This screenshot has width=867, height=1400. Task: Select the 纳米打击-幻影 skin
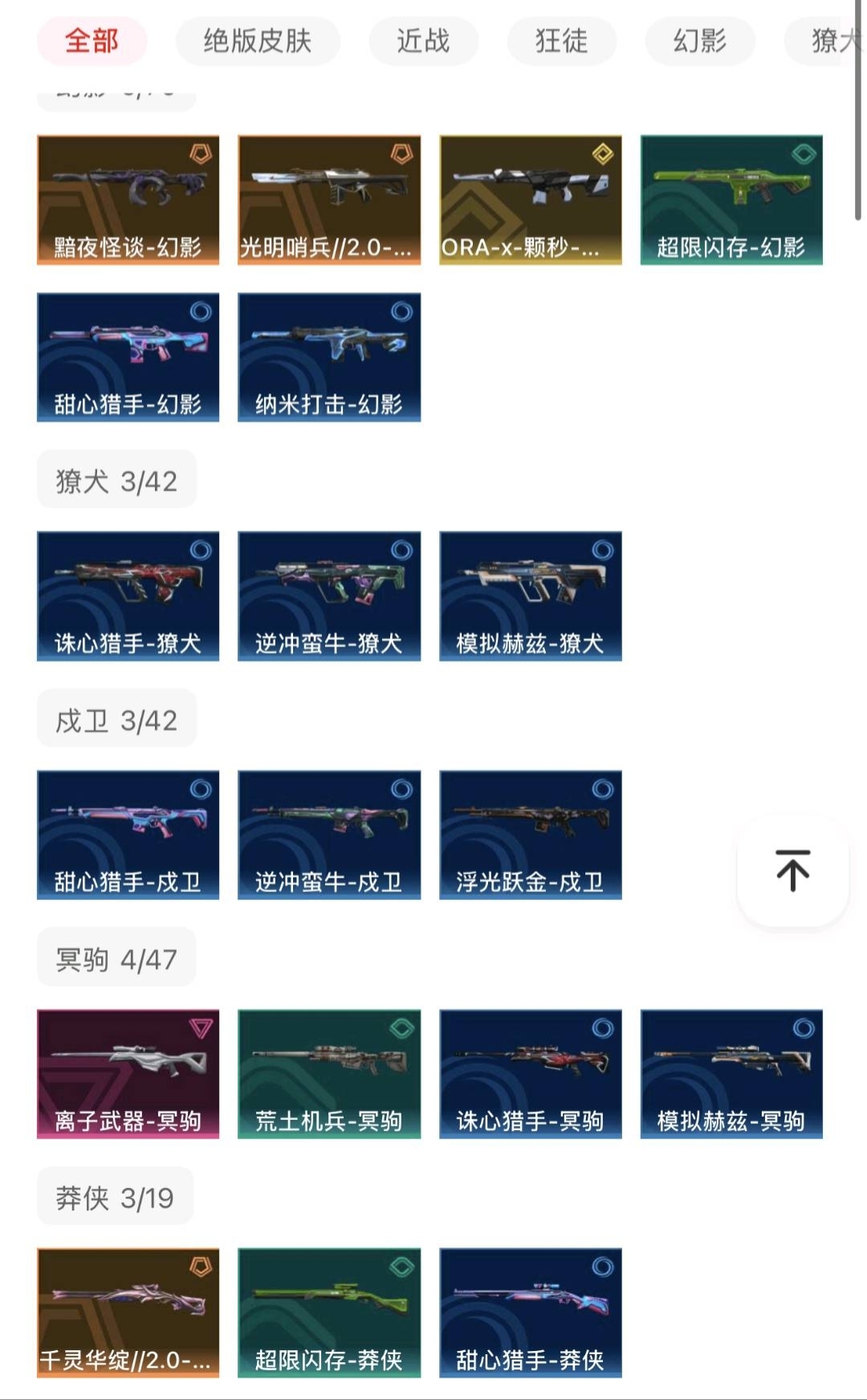(328, 357)
